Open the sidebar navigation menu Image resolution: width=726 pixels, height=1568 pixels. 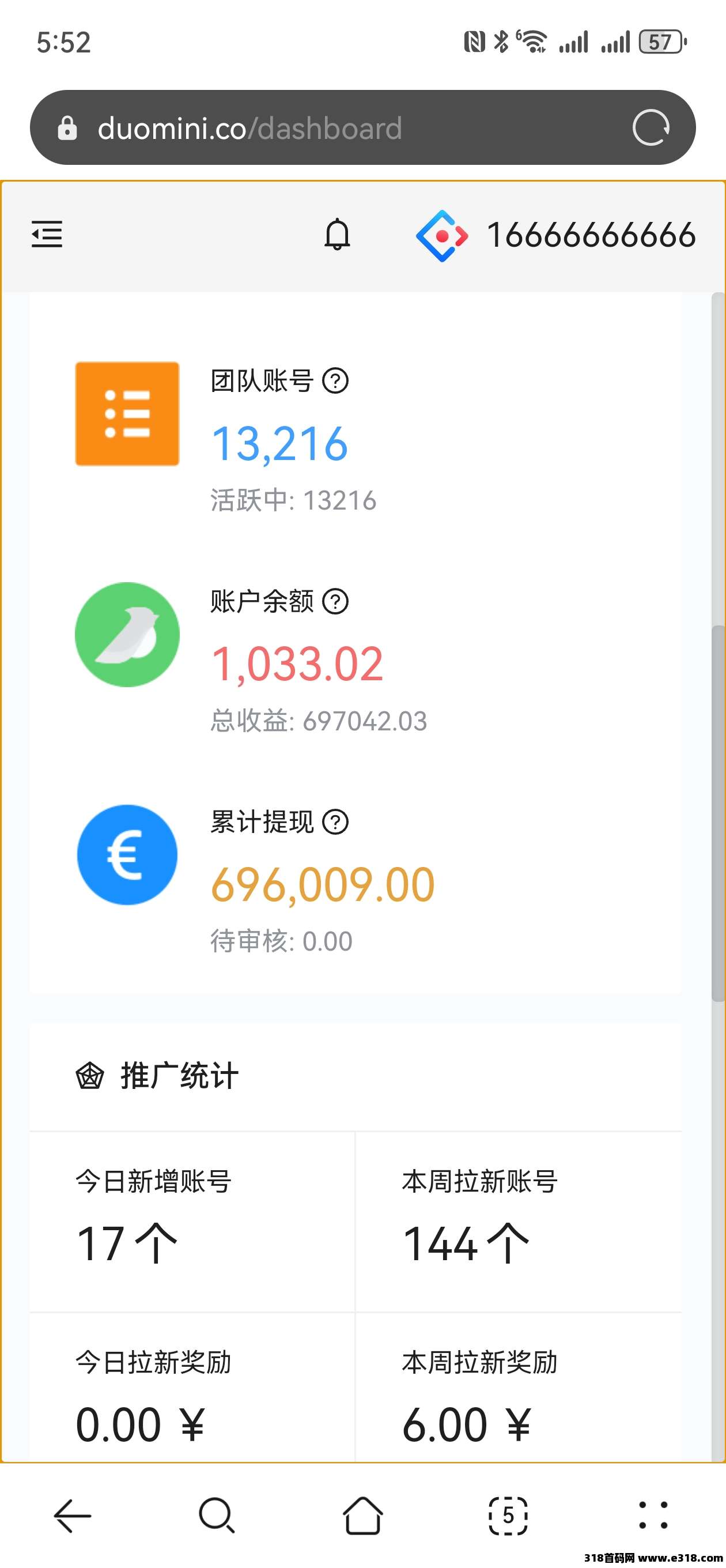point(47,236)
